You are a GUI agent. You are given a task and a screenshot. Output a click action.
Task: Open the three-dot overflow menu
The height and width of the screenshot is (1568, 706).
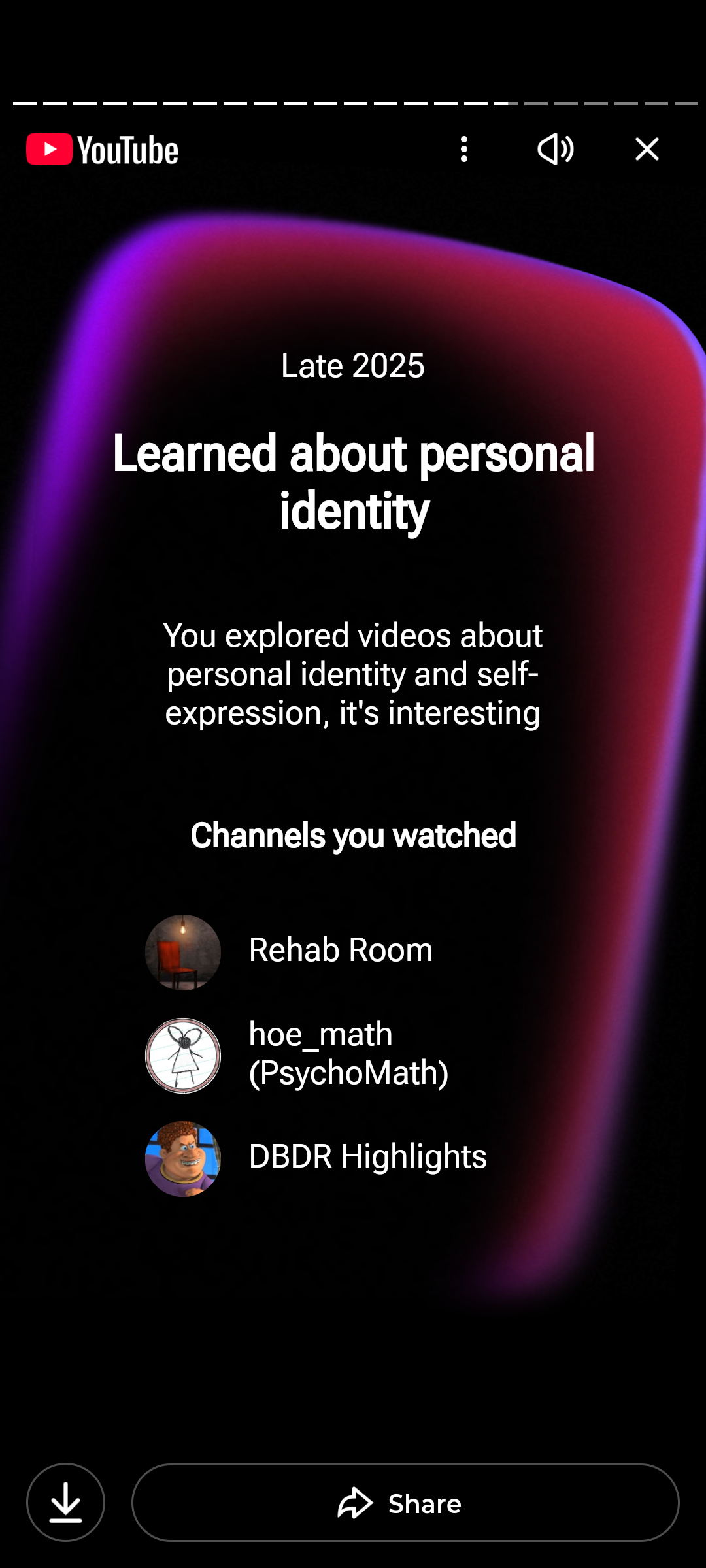(x=464, y=150)
